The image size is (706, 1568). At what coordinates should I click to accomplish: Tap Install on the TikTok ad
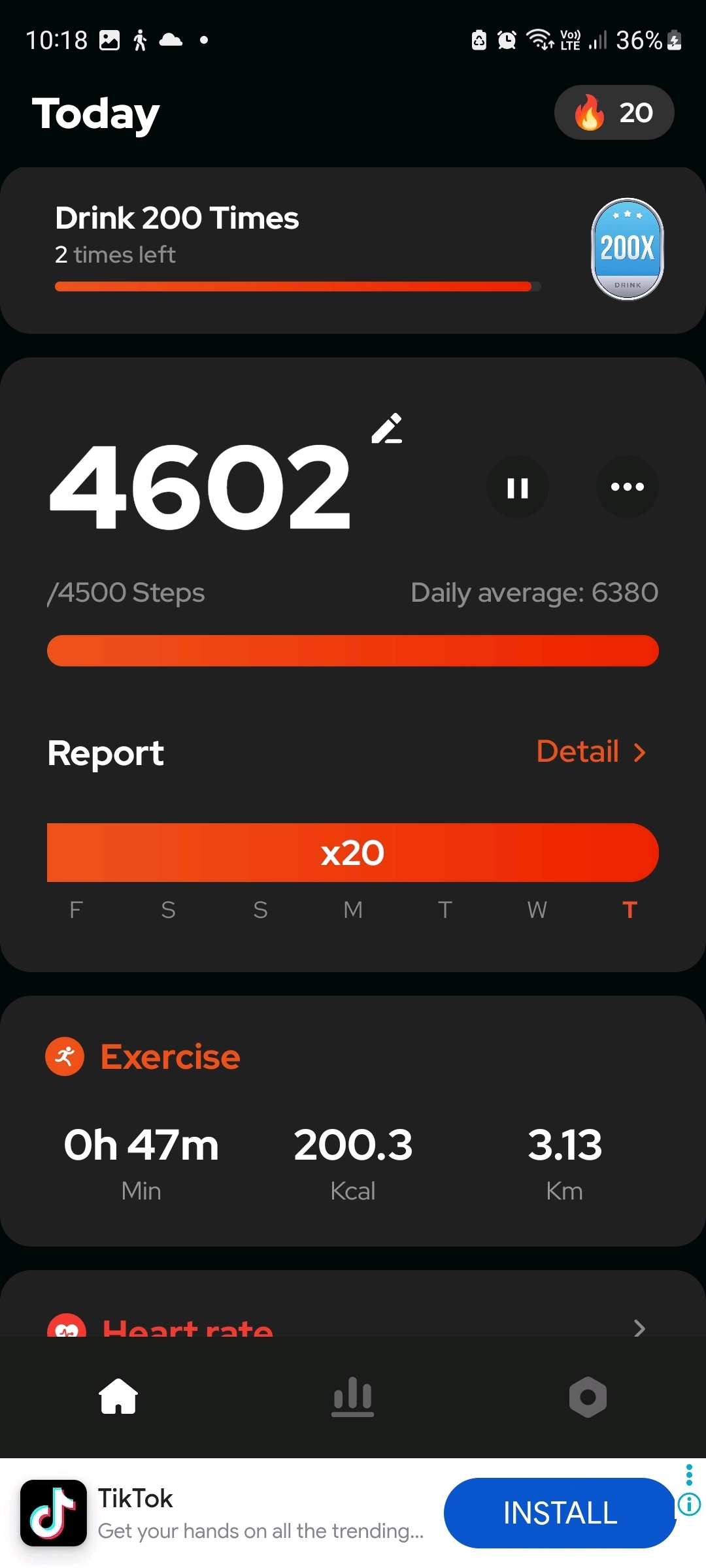(560, 1513)
